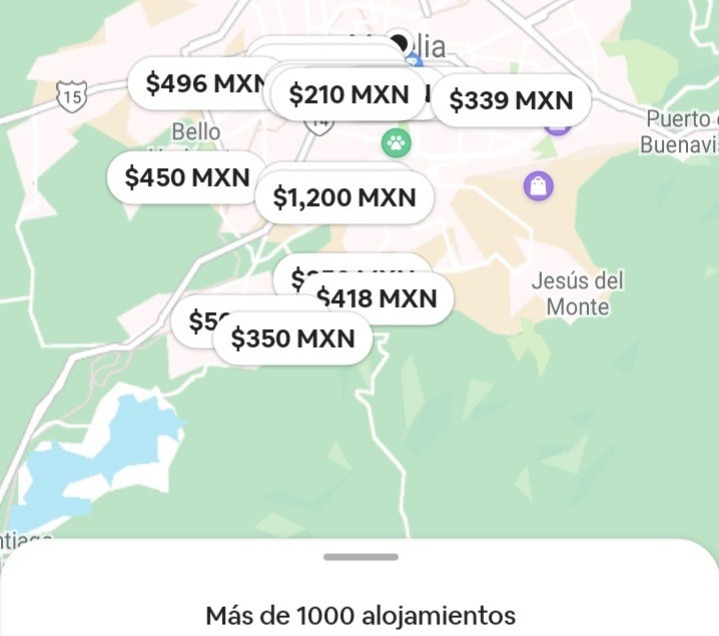Tap the $339 MXN map marker
This screenshot has height=636, width=719.
510,101
